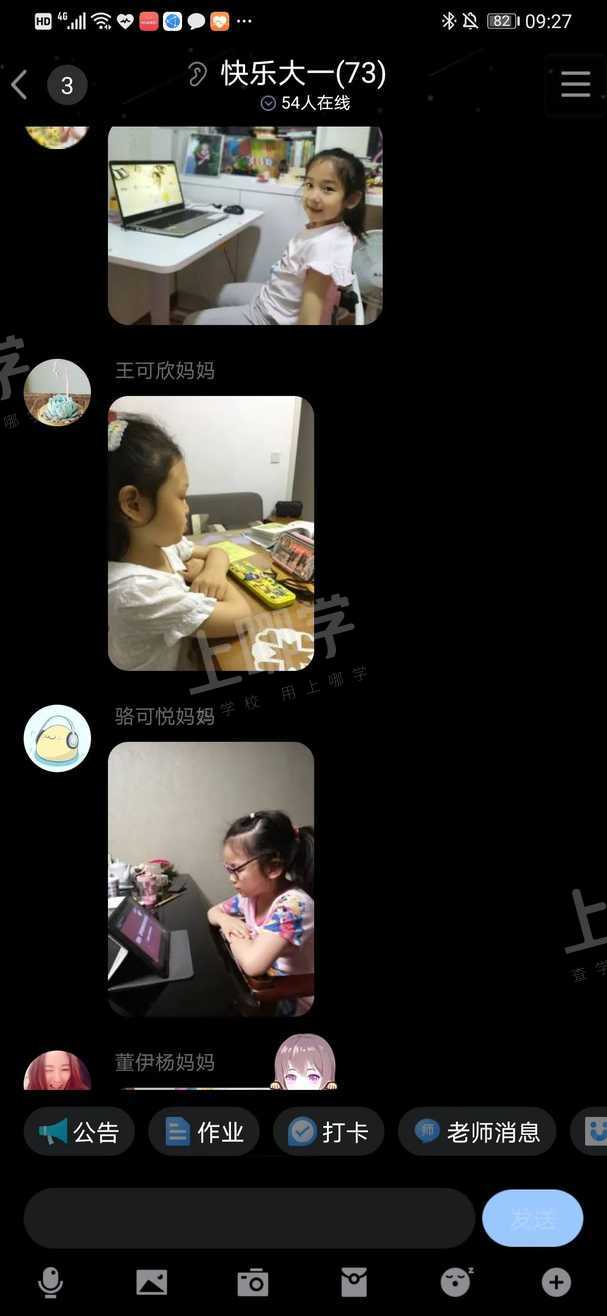Go back to the message list
The width and height of the screenshot is (607, 1316).
point(20,85)
